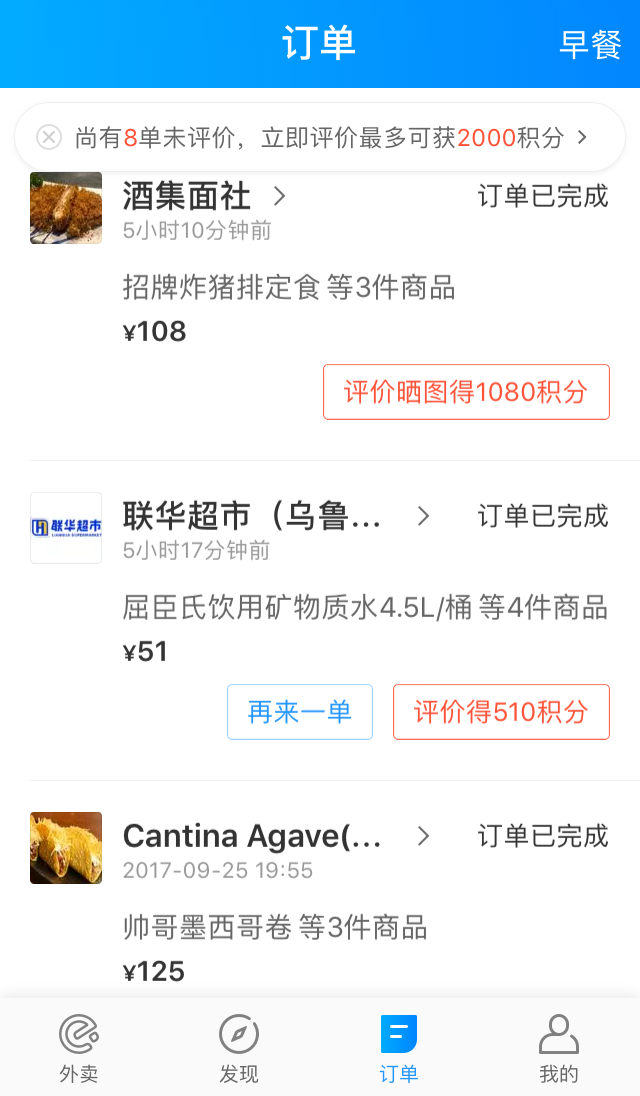The width and height of the screenshot is (640, 1096).
Task: Go to the 我的 profile tab
Action: coord(559,1048)
